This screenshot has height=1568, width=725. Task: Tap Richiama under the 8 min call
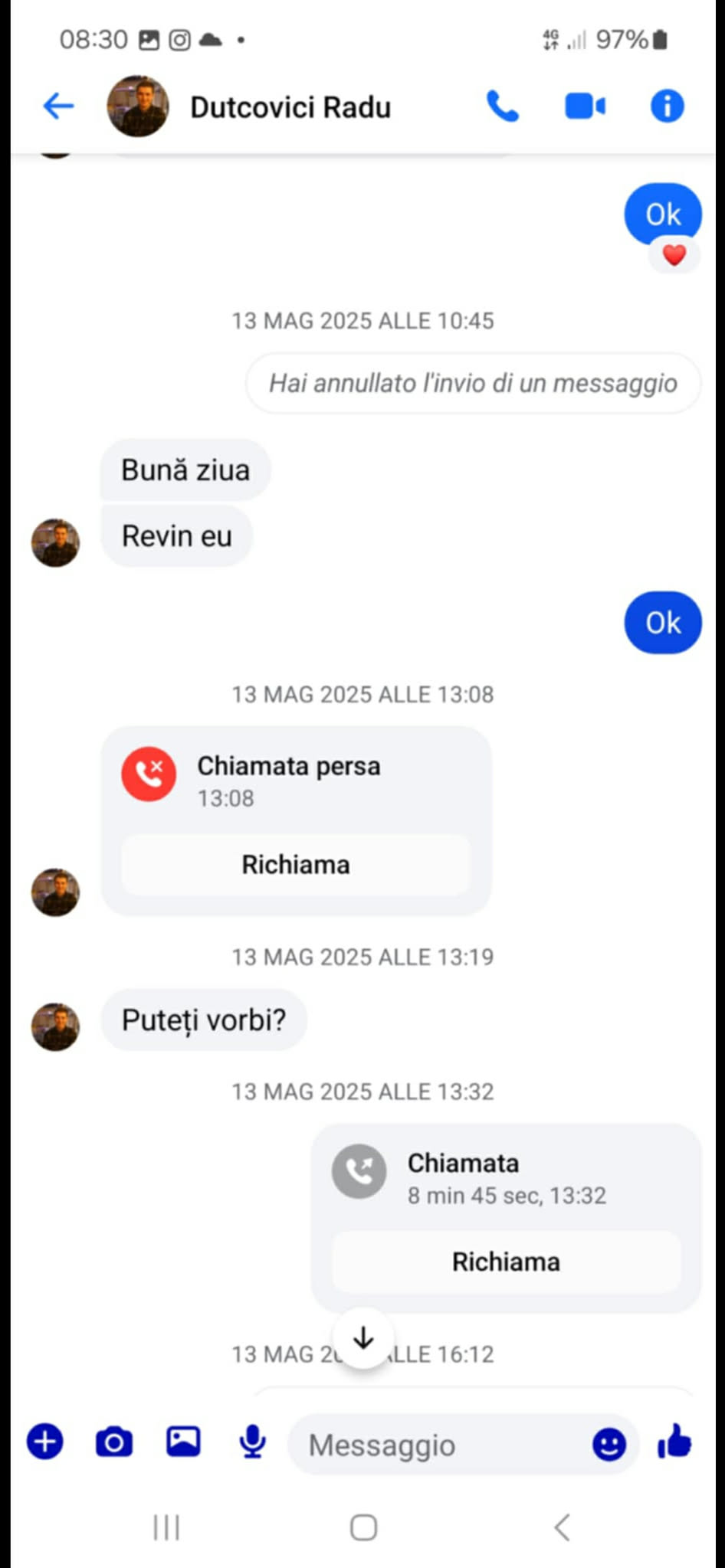(506, 1262)
